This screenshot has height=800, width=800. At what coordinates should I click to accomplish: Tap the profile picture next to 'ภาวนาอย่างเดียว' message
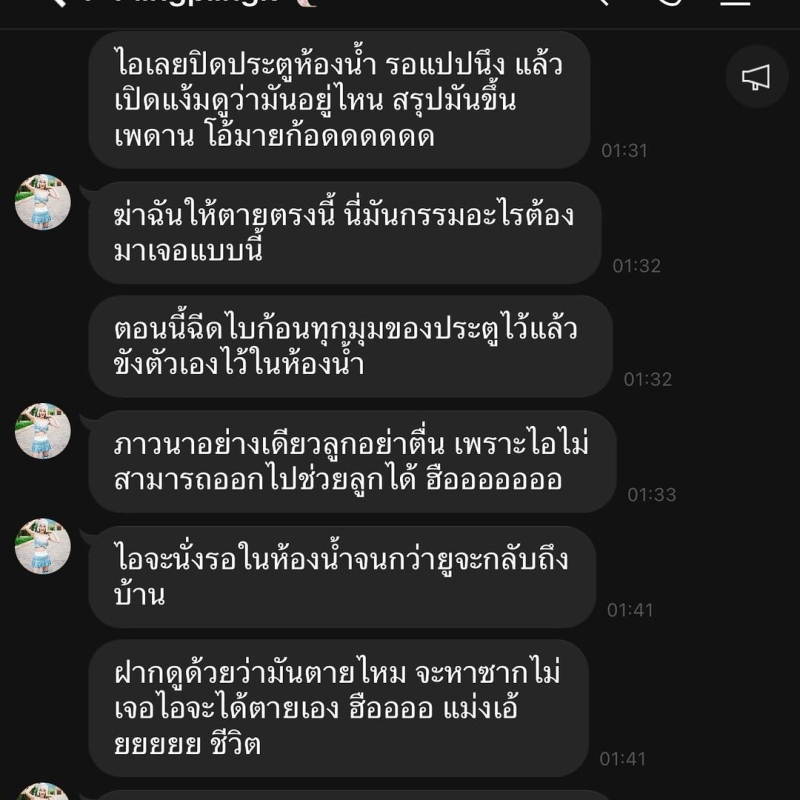[x=43, y=431]
